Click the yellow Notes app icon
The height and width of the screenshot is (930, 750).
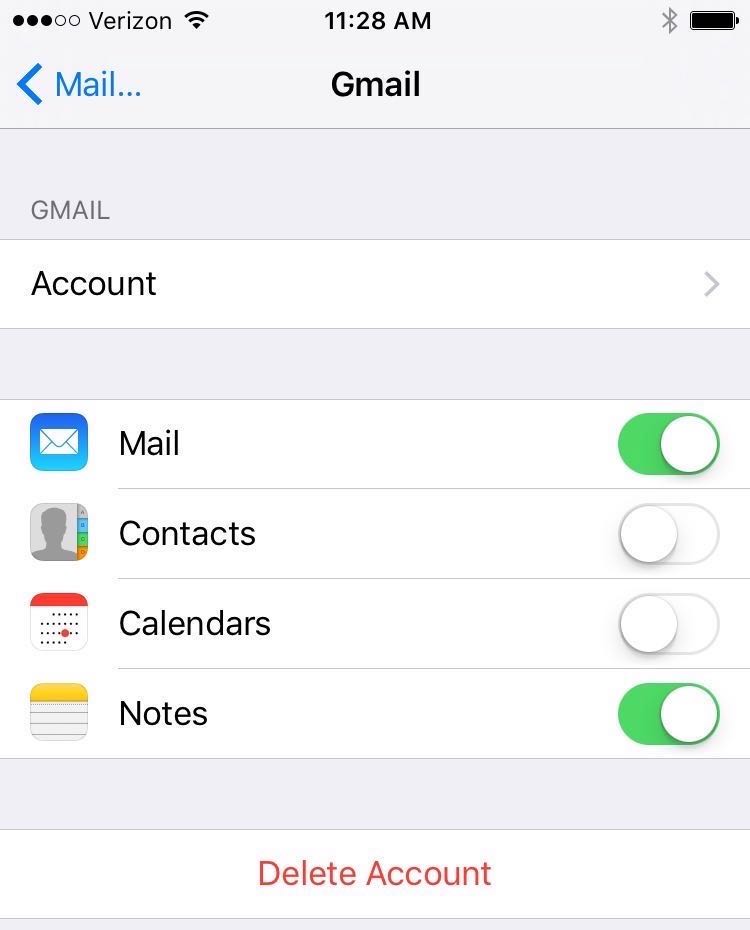(x=58, y=713)
